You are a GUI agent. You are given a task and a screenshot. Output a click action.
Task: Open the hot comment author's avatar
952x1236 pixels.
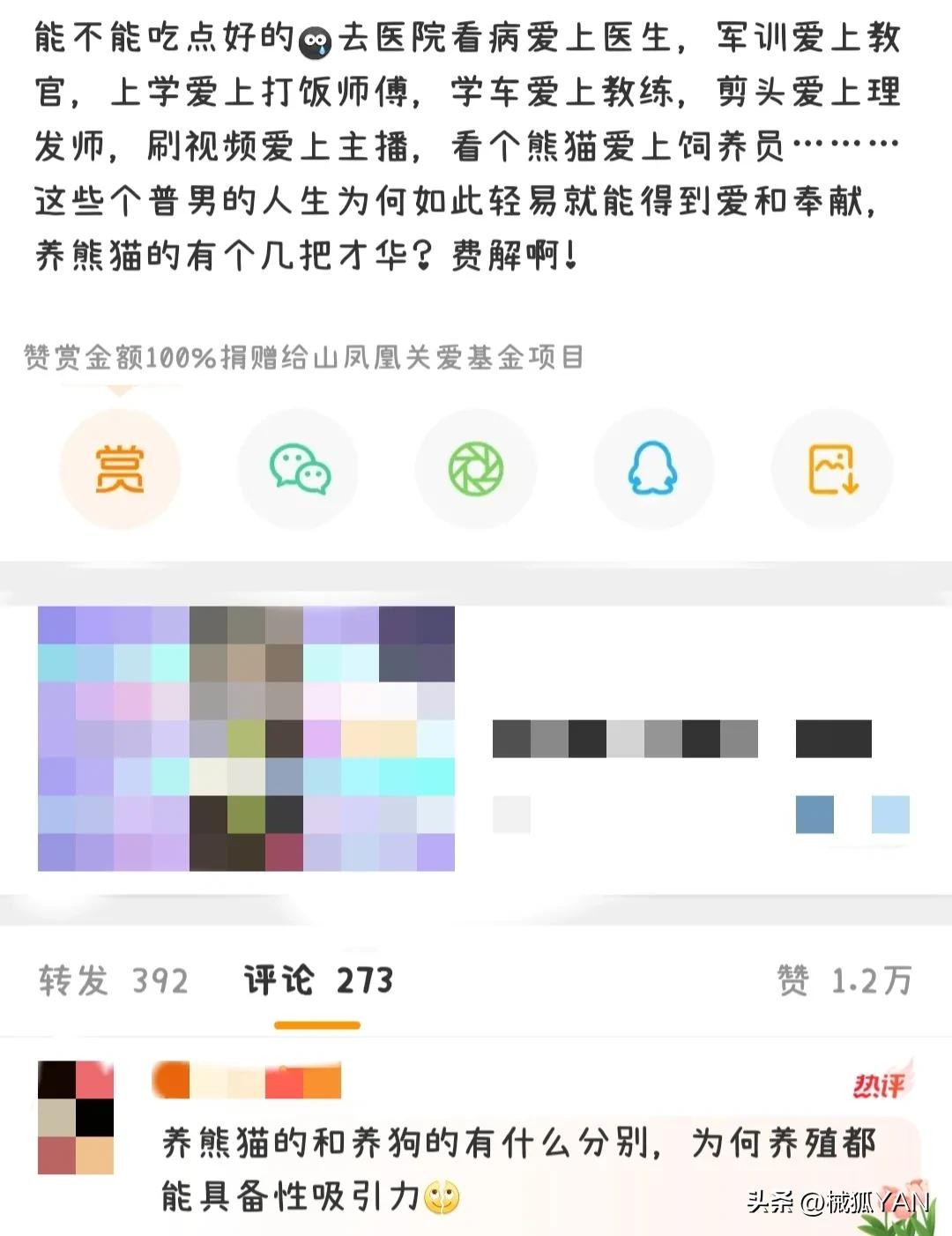(x=76, y=1118)
